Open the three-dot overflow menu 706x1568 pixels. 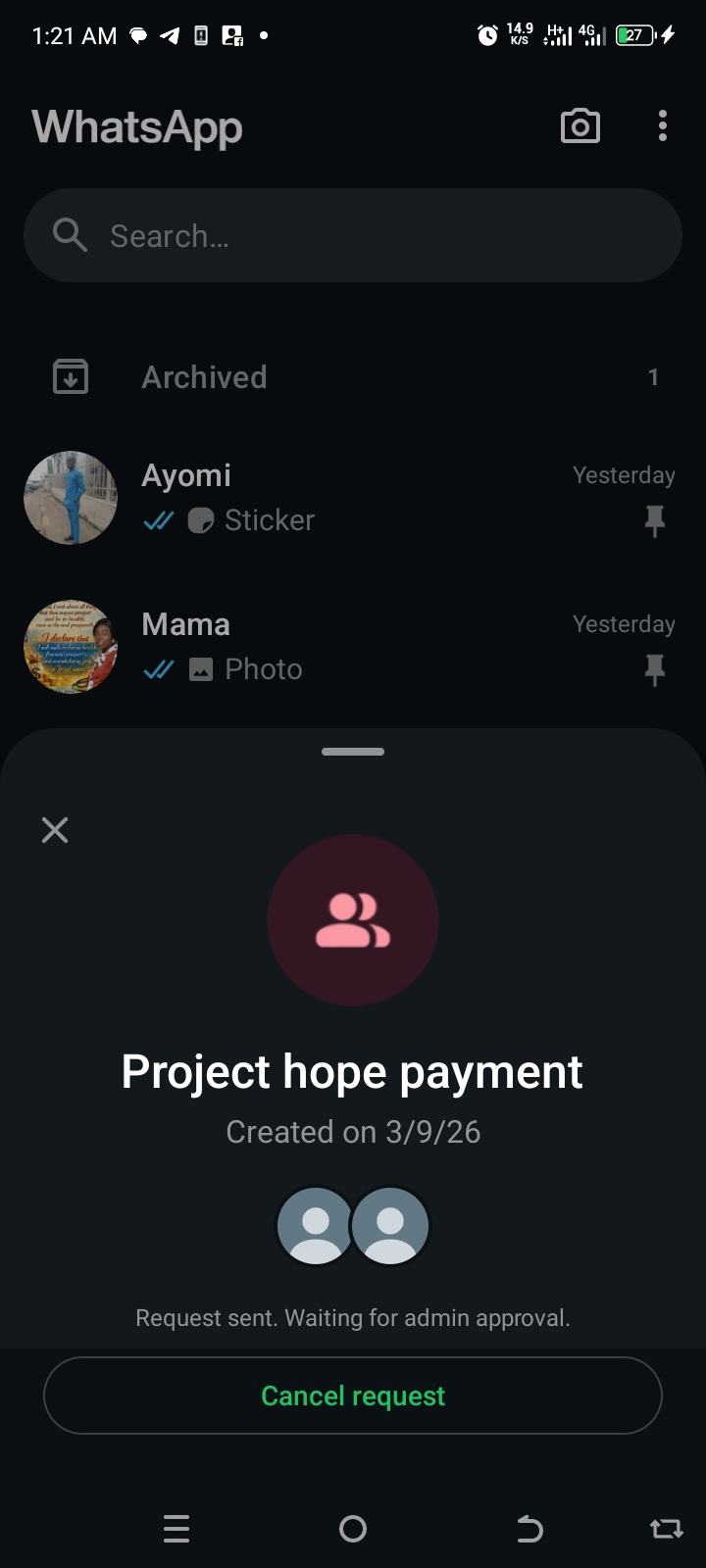663,126
